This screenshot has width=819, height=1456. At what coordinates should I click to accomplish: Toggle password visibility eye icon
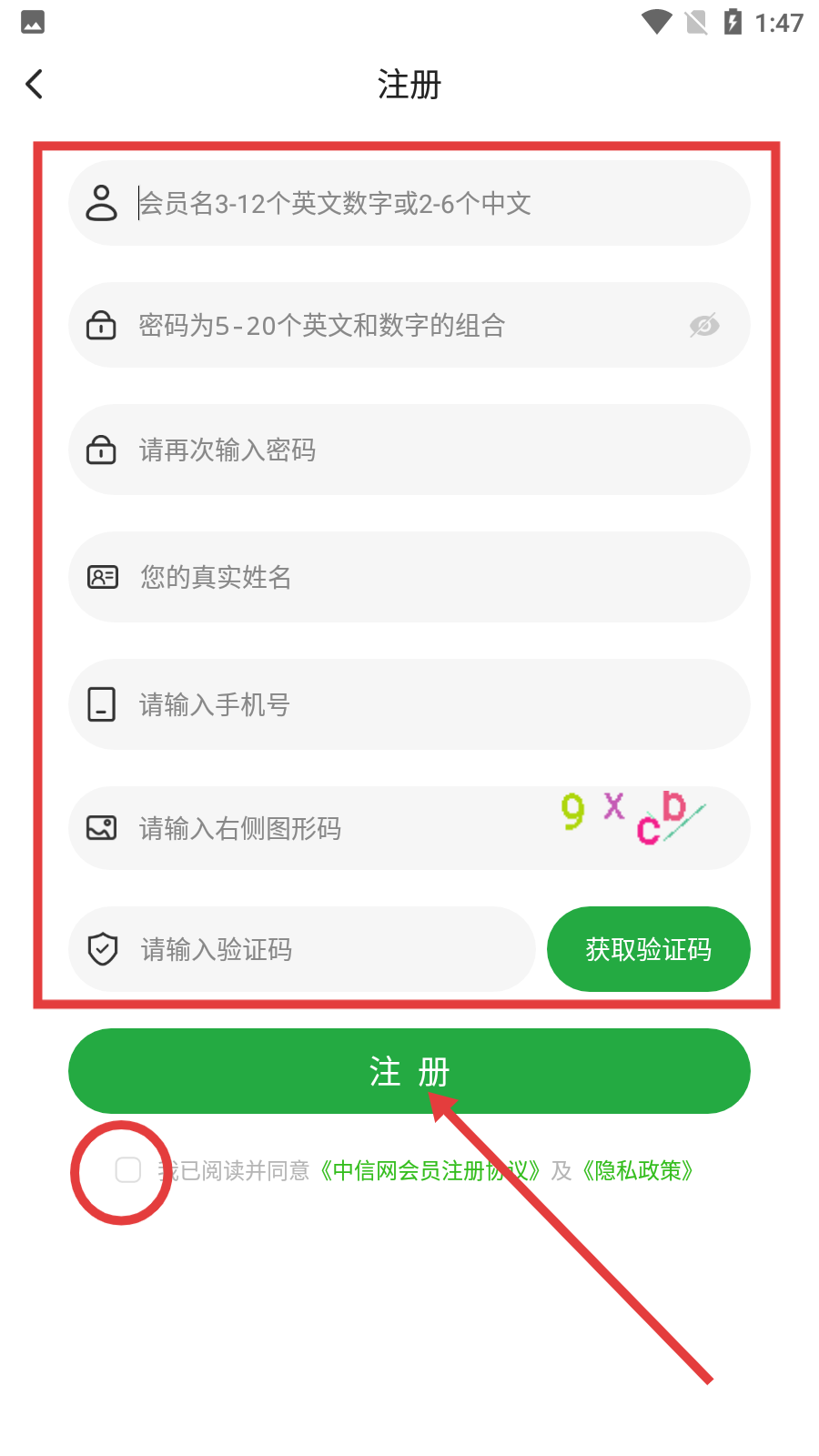click(x=704, y=325)
